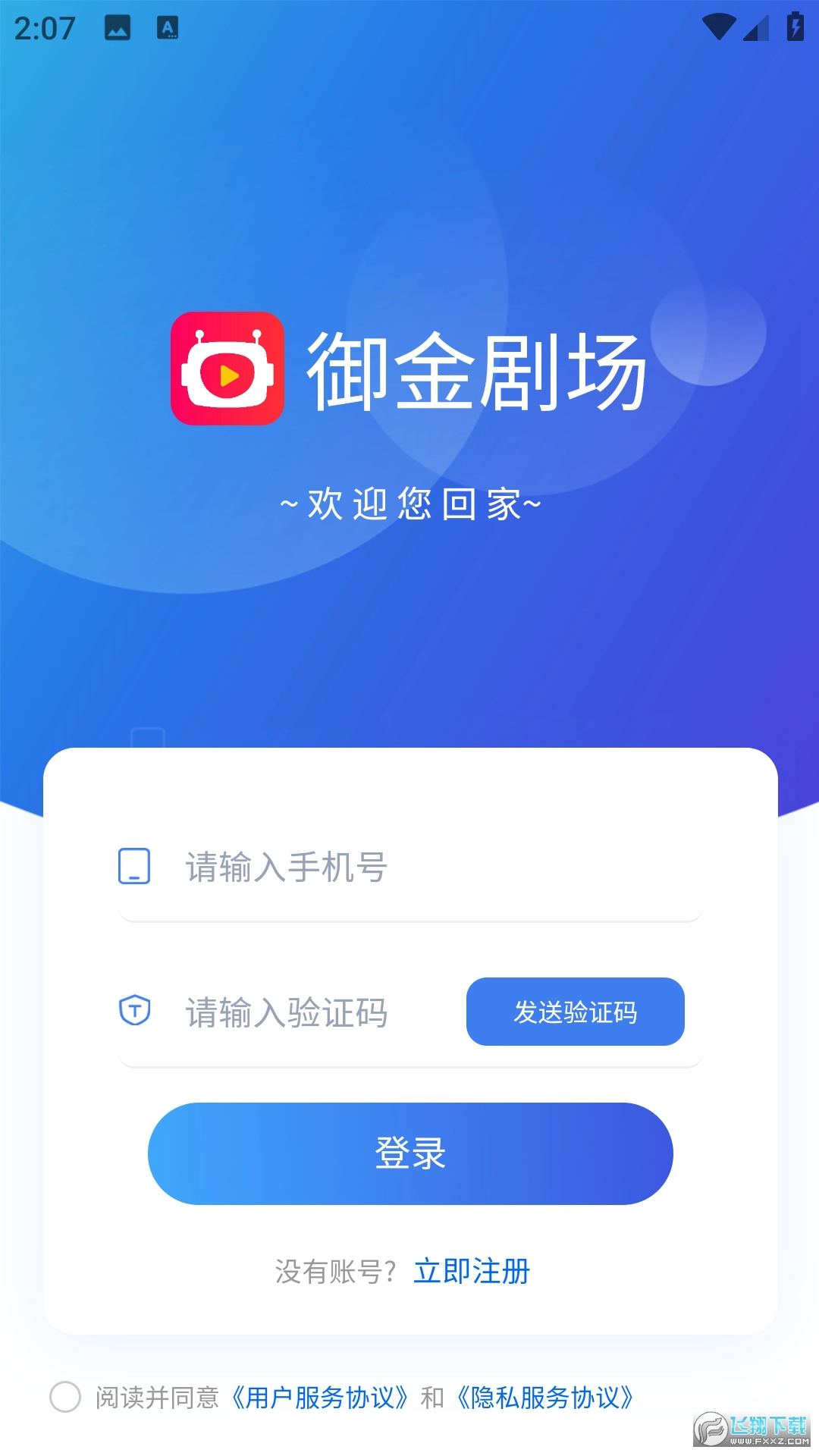Open 立即注册 to register now
819x1456 pixels.
472,1272
